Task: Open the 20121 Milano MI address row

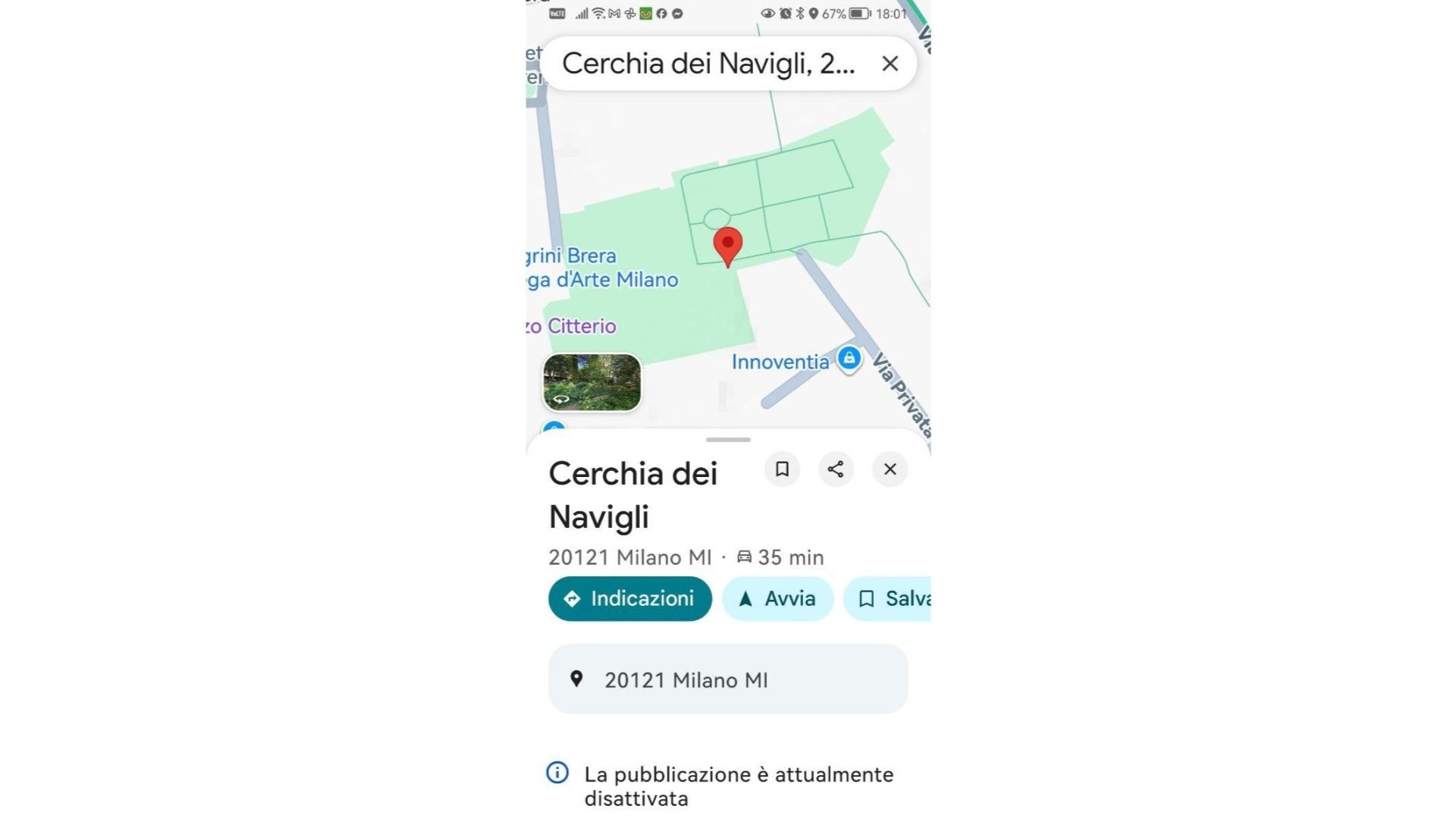Action: click(x=727, y=679)
